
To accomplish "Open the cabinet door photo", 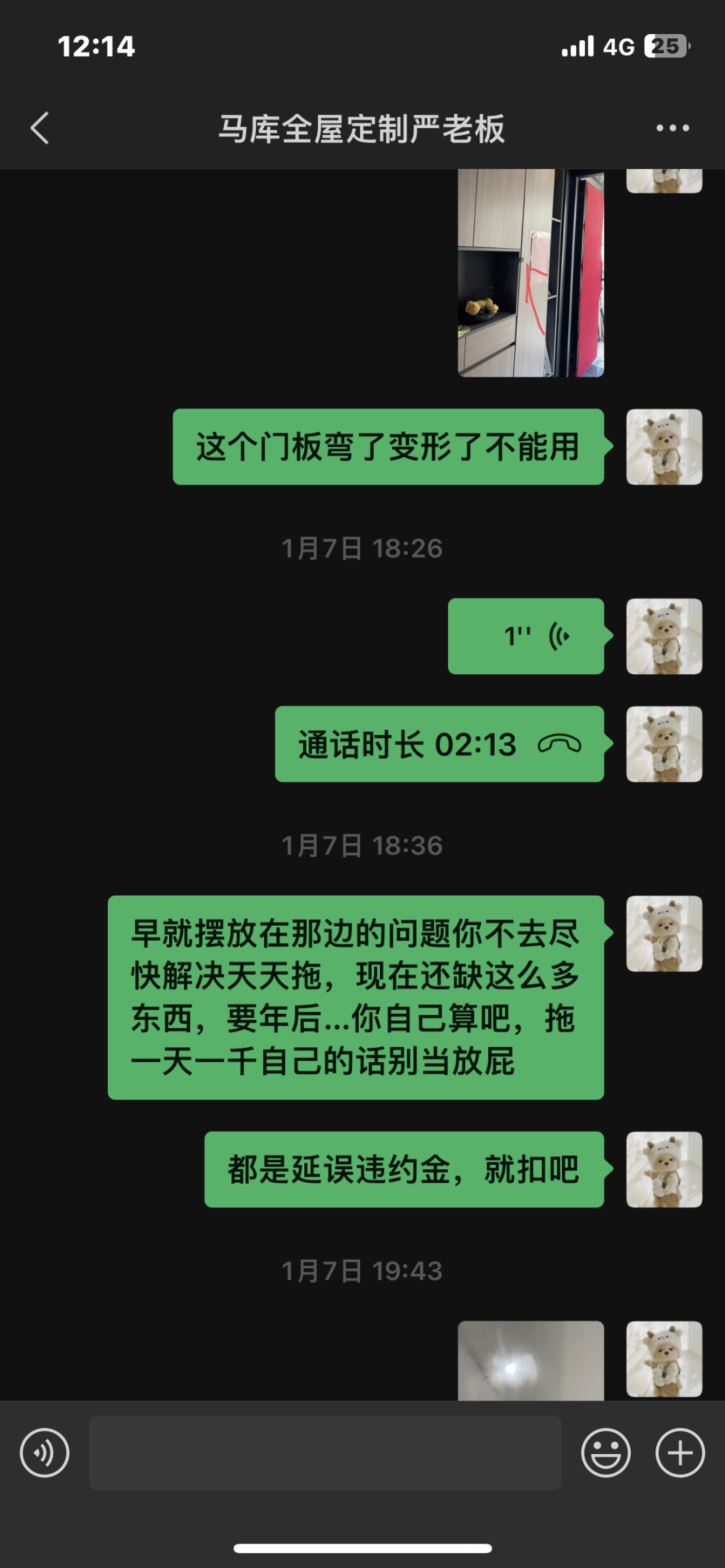I will tap(531, 273).
